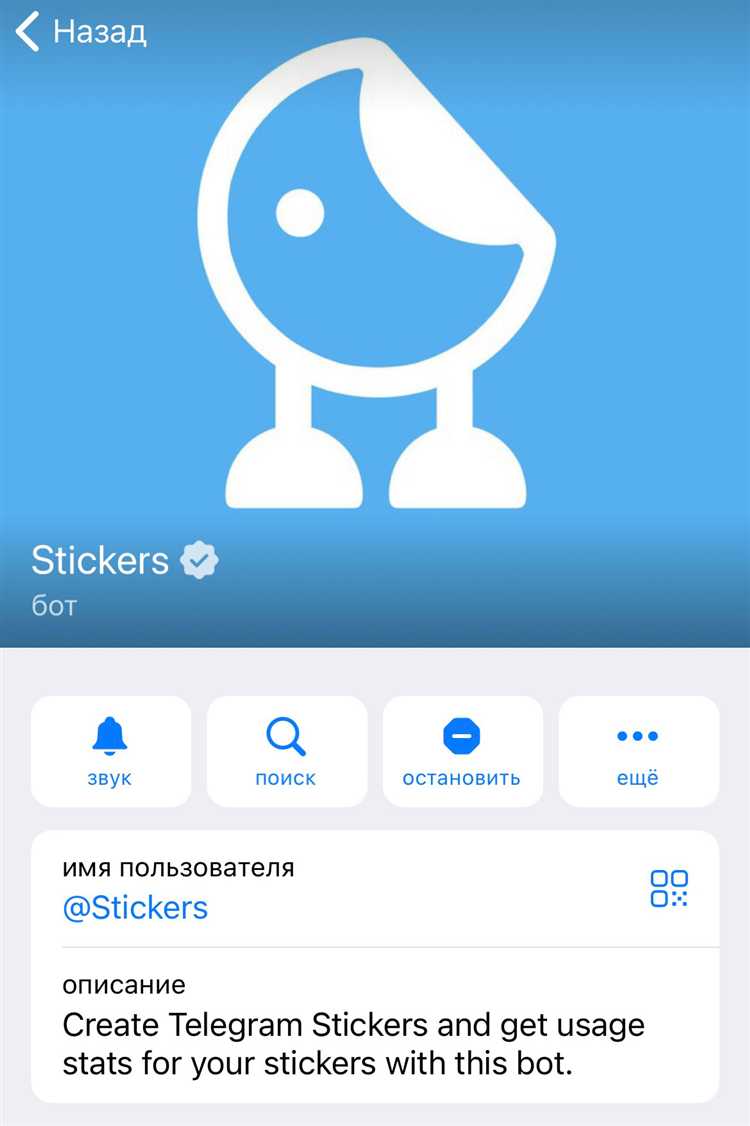Go back with the Назад button

(82, 32)
